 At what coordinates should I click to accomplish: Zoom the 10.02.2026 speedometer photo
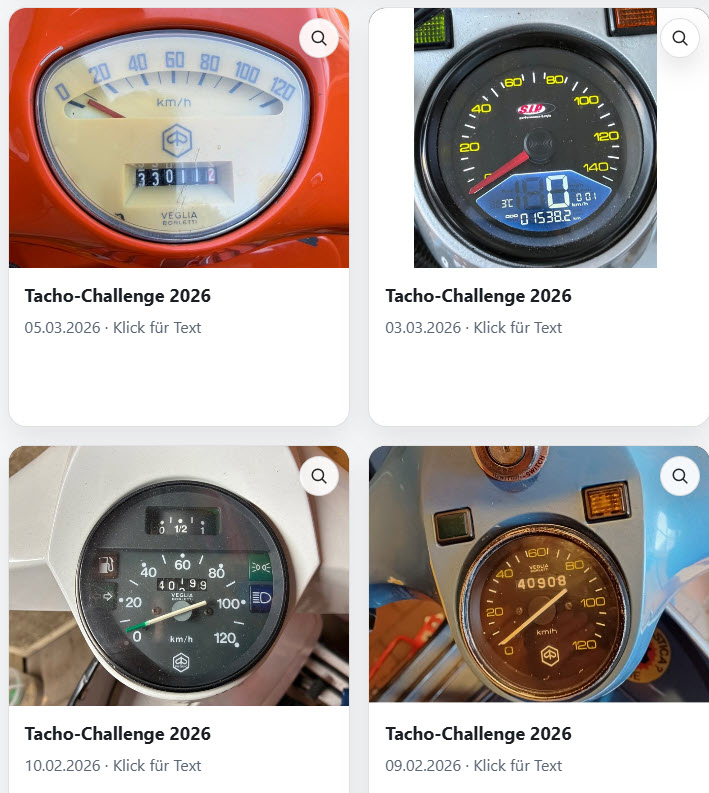[319, 476]
